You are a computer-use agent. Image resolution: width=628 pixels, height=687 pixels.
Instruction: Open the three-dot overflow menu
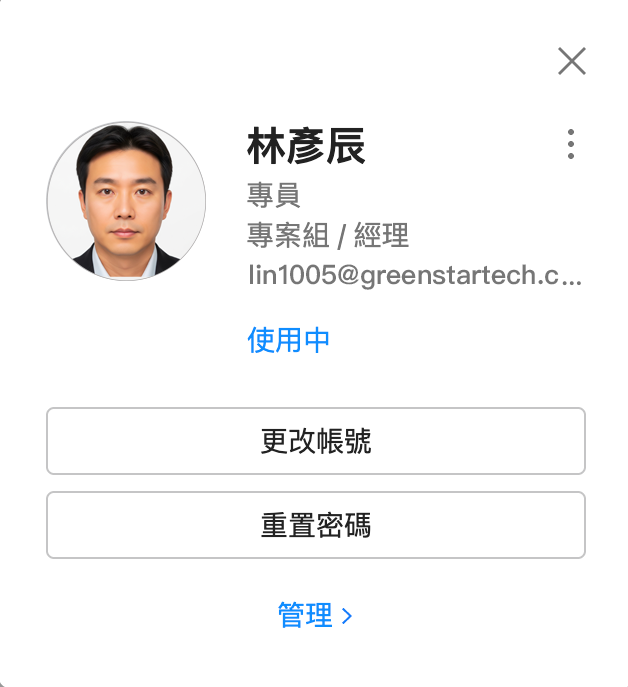570,144
